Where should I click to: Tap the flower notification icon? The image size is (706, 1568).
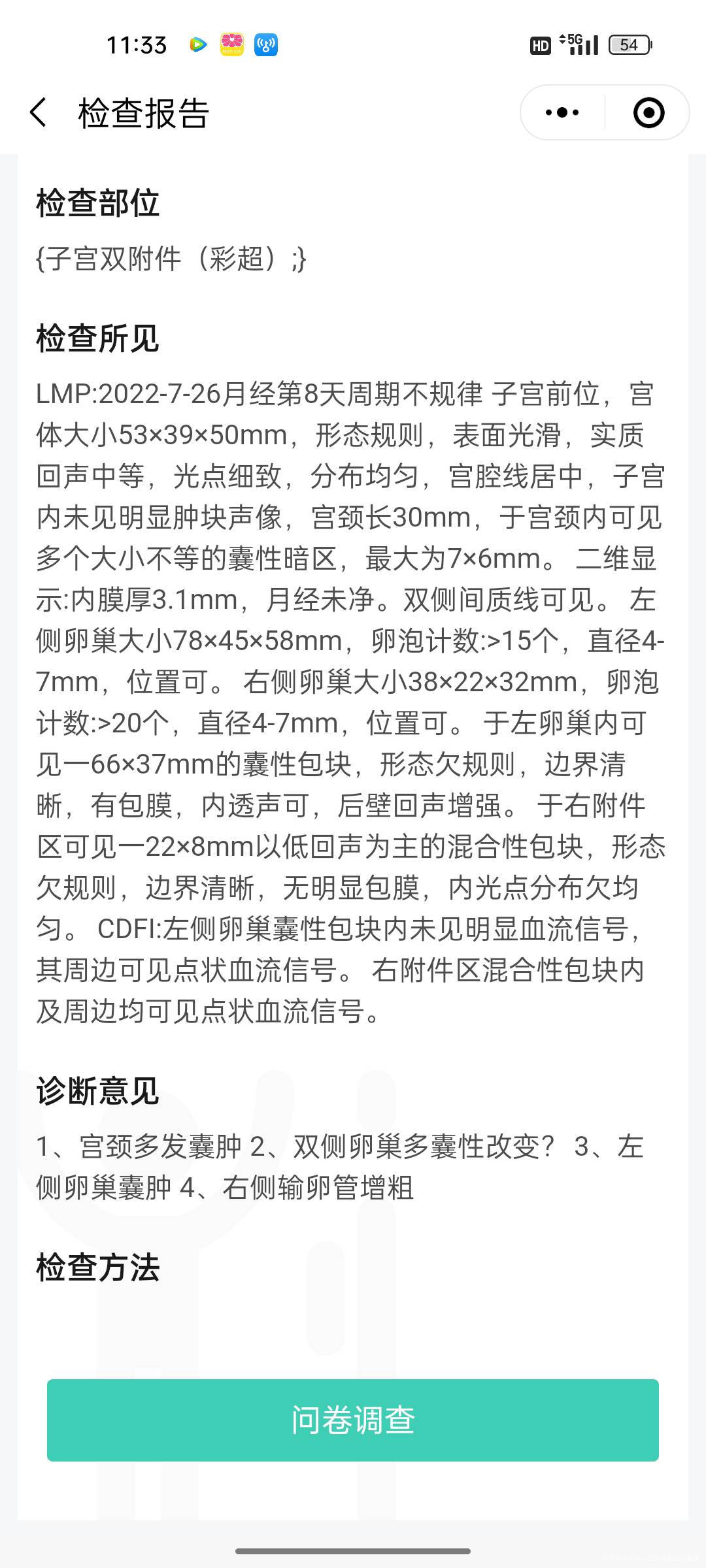point(232,44)
